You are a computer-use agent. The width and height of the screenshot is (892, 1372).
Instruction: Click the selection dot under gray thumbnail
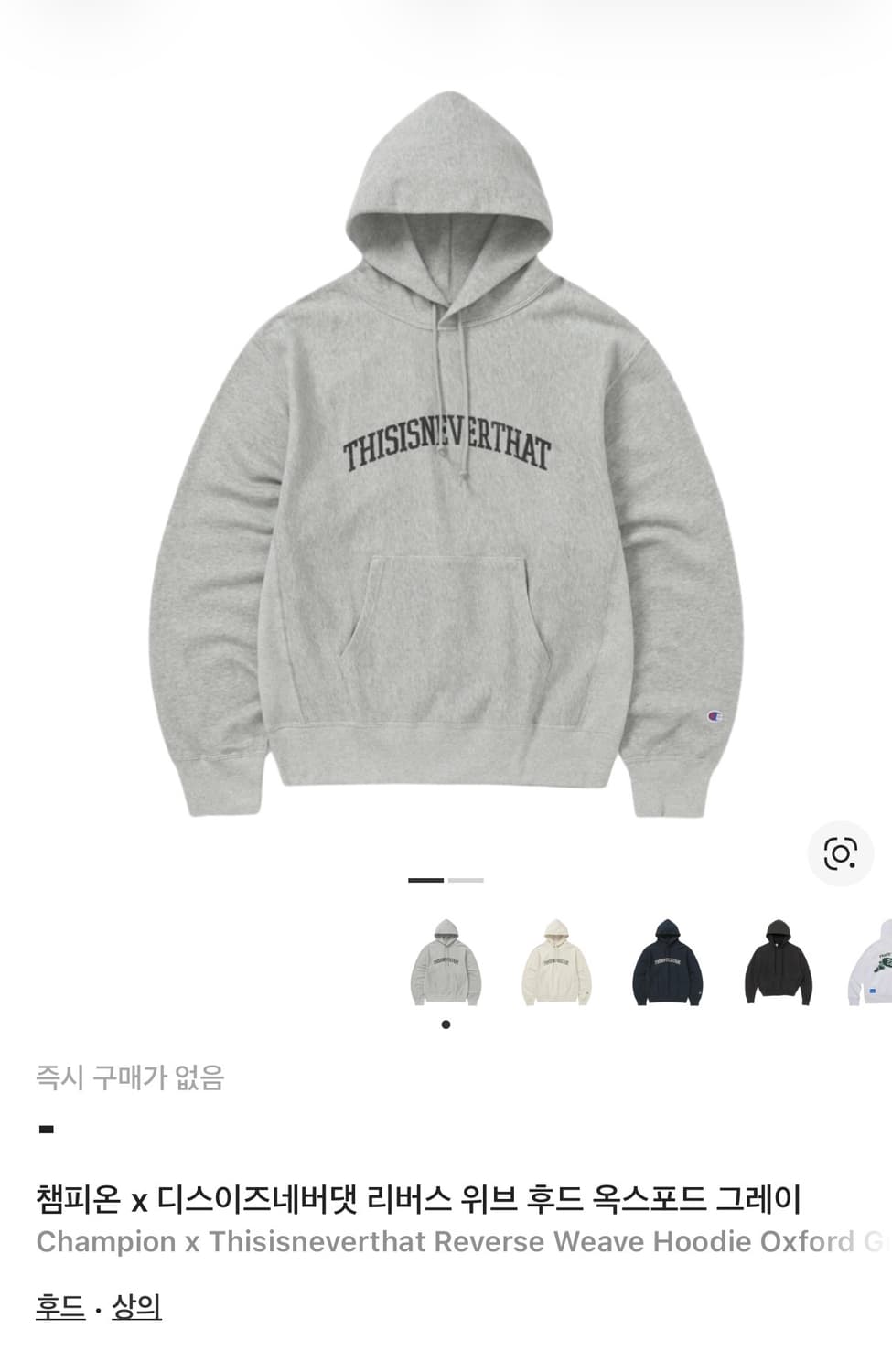point(446,1024)
